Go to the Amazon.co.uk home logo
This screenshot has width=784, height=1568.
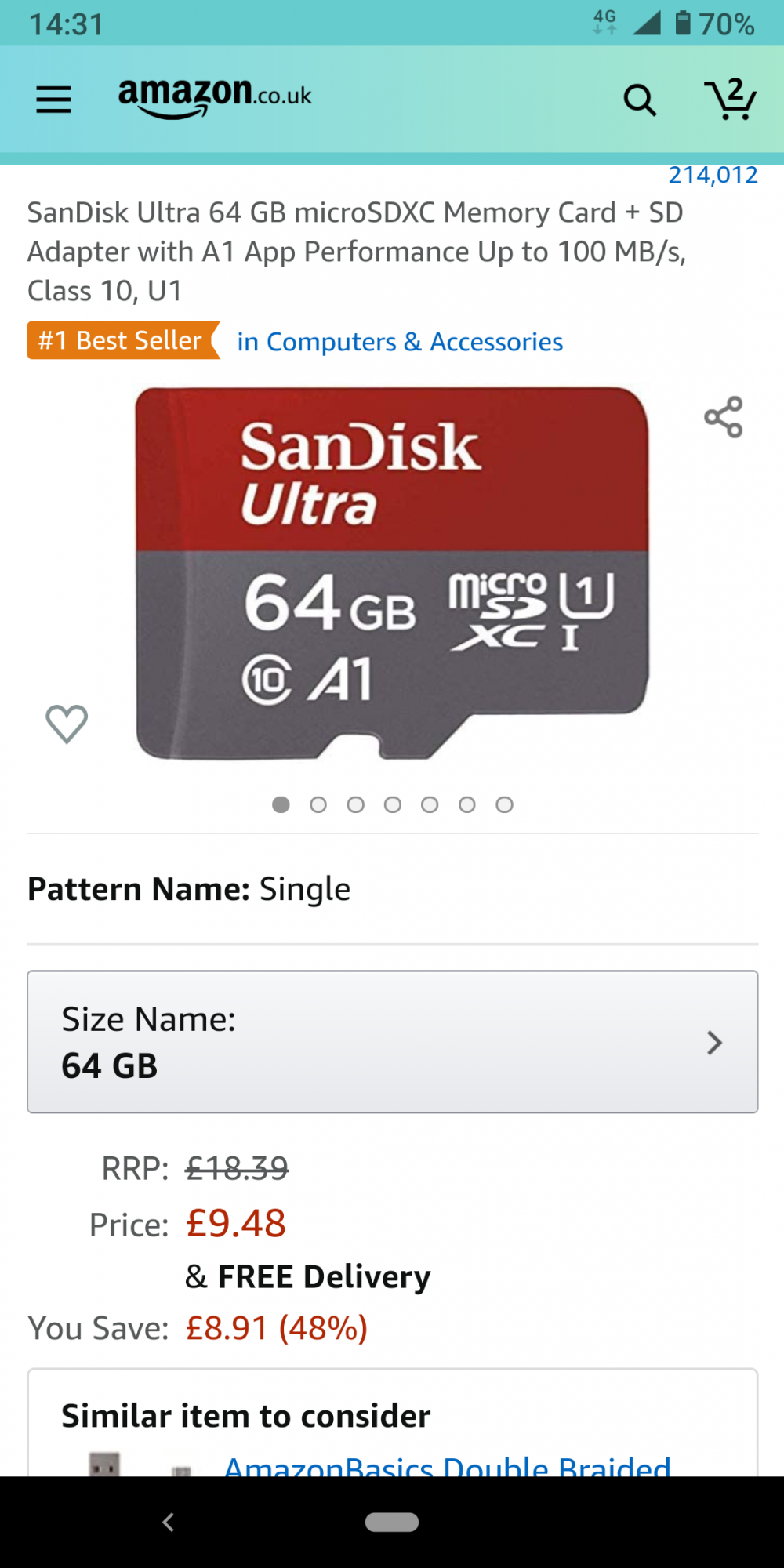pyautogui.click(x=214, y=96)
